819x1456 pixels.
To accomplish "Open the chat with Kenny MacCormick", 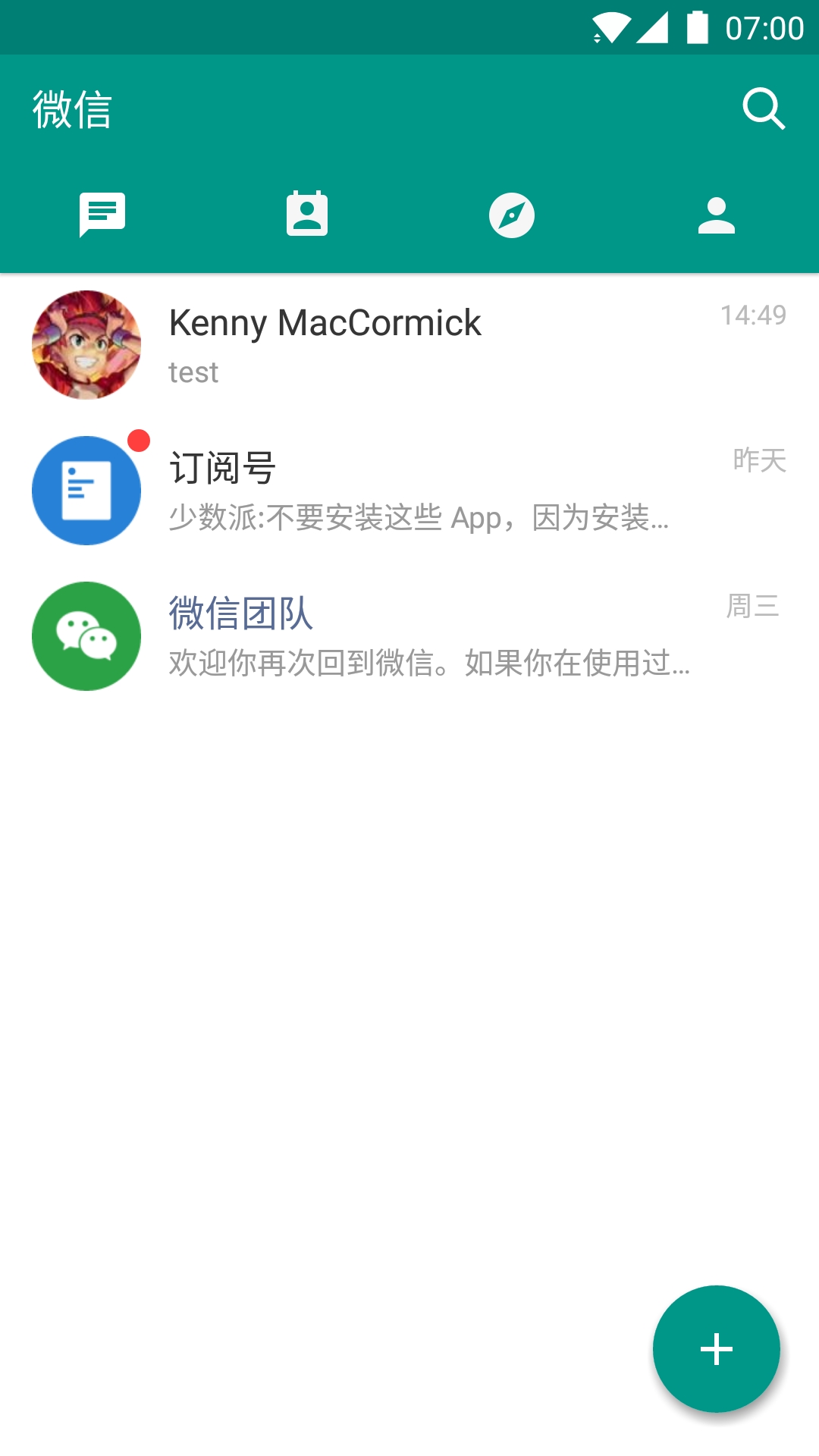I will click(409, 344).
